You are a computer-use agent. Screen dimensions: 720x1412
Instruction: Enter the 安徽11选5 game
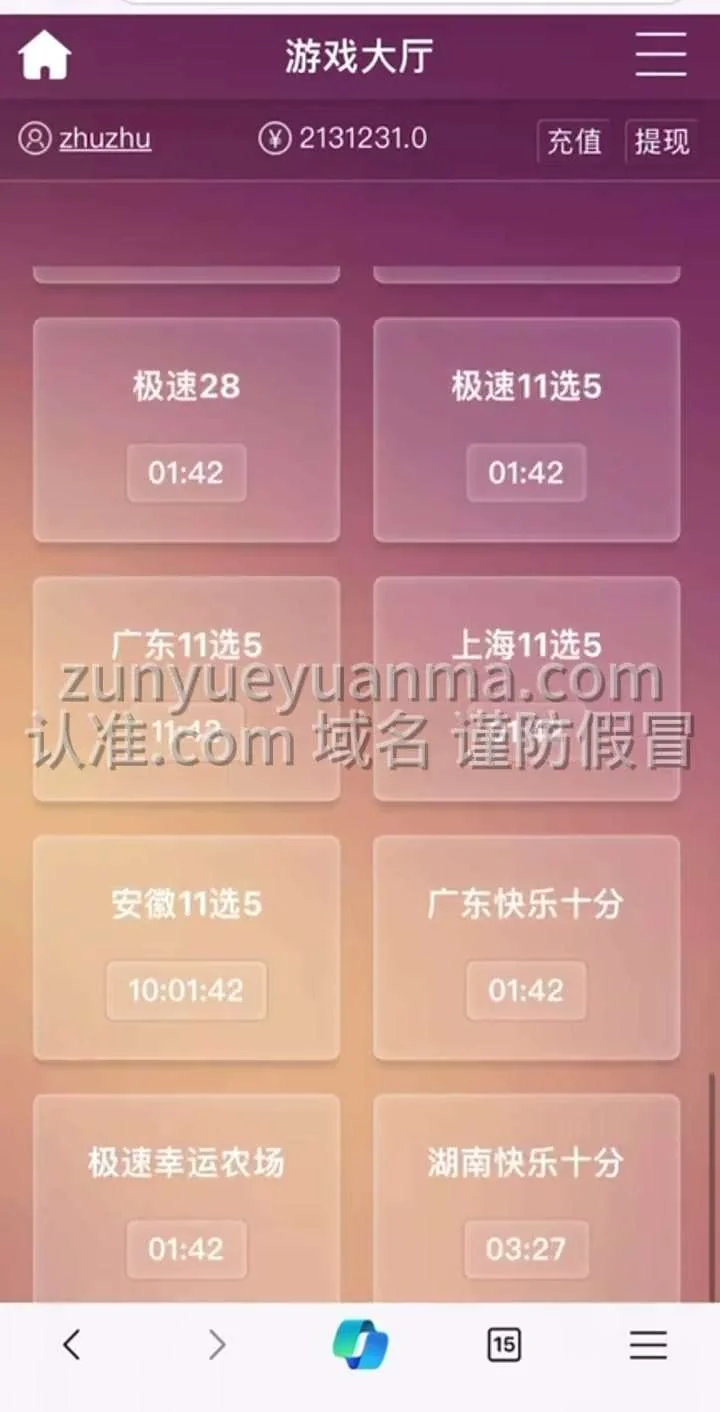[186, 947]
